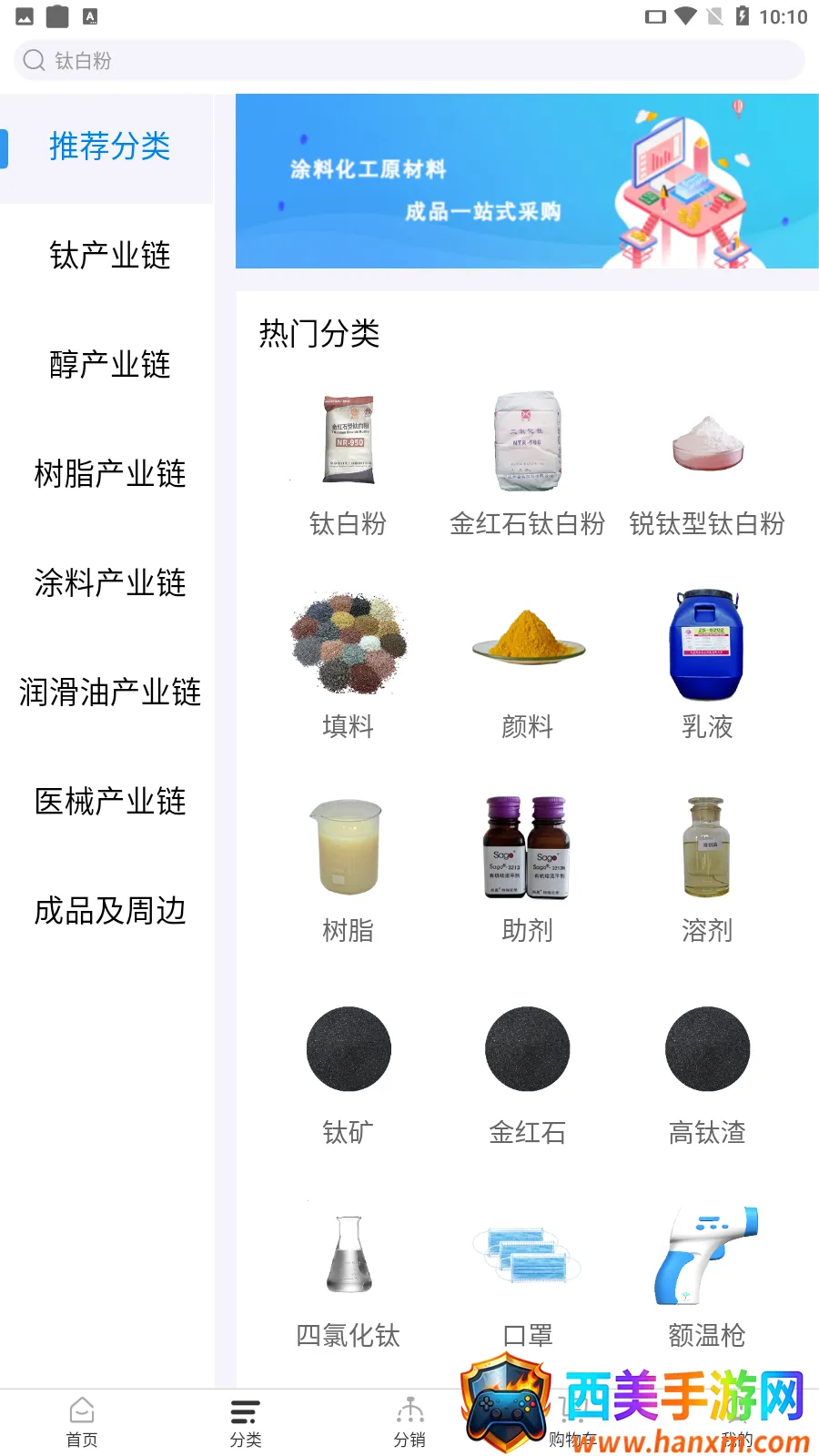Viewport: 819px width, 1456px height.
Task: Open 成品及周边 category
Action: [109, 911]
